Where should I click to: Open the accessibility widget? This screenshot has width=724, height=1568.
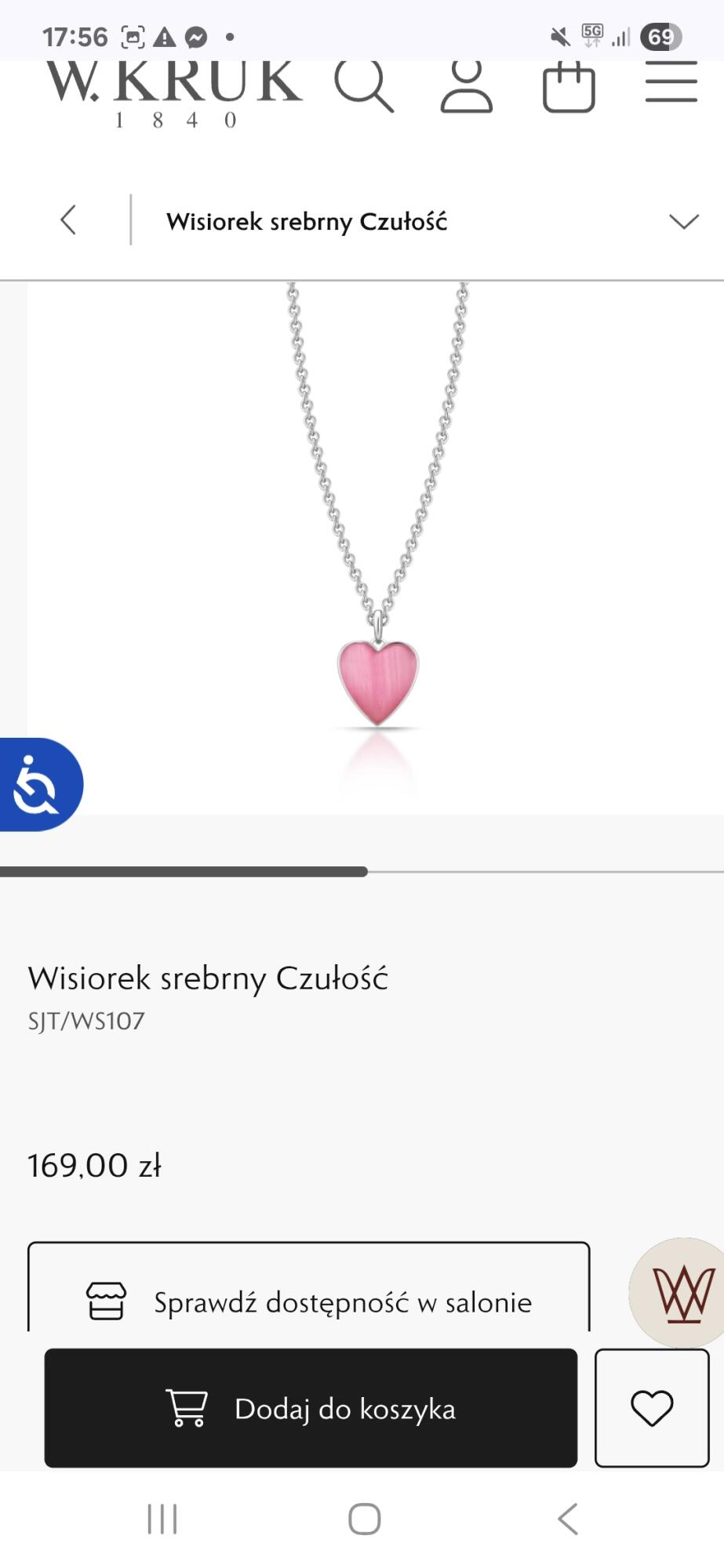coord(38,784)
